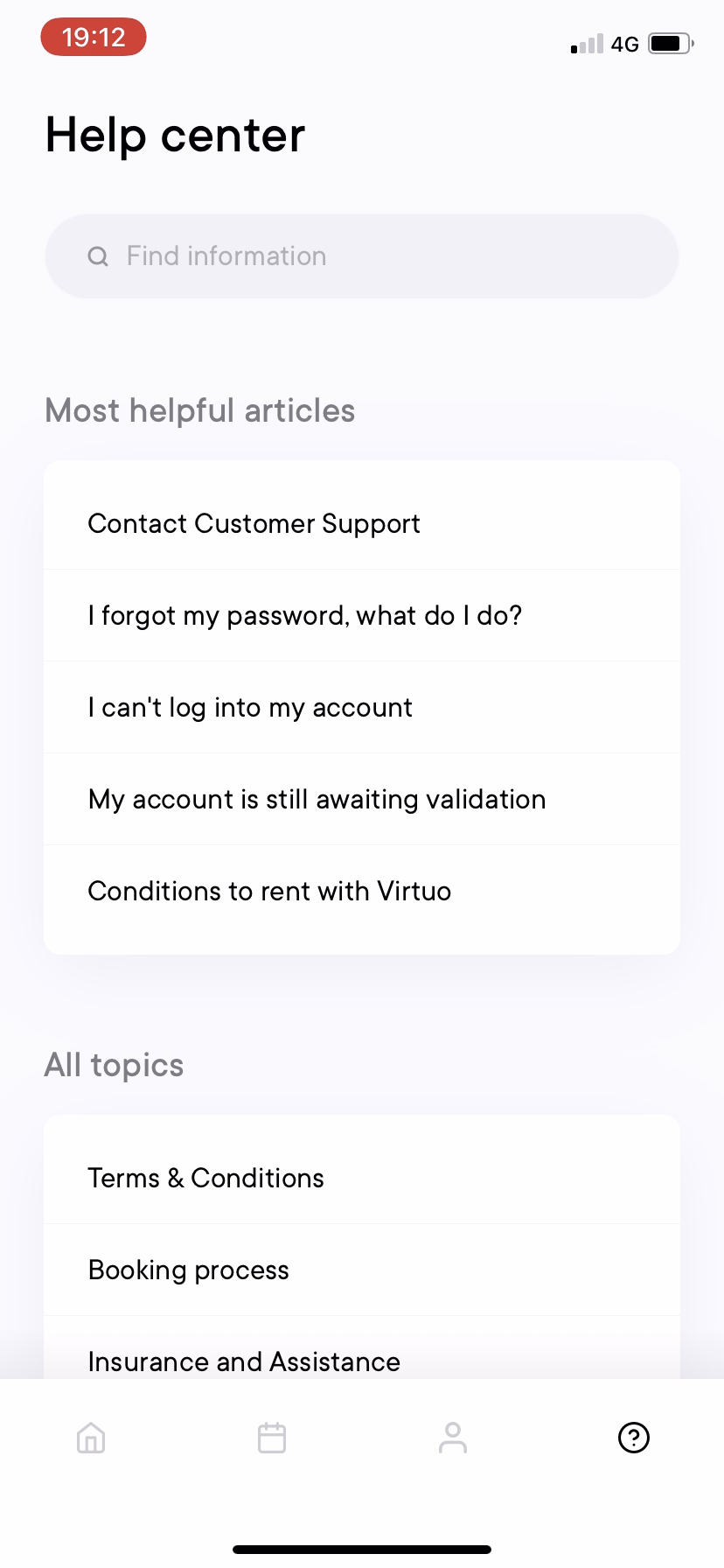Open the Insurance and Assistance topic
This screenshot has width=724, height=1568.
243,1361
